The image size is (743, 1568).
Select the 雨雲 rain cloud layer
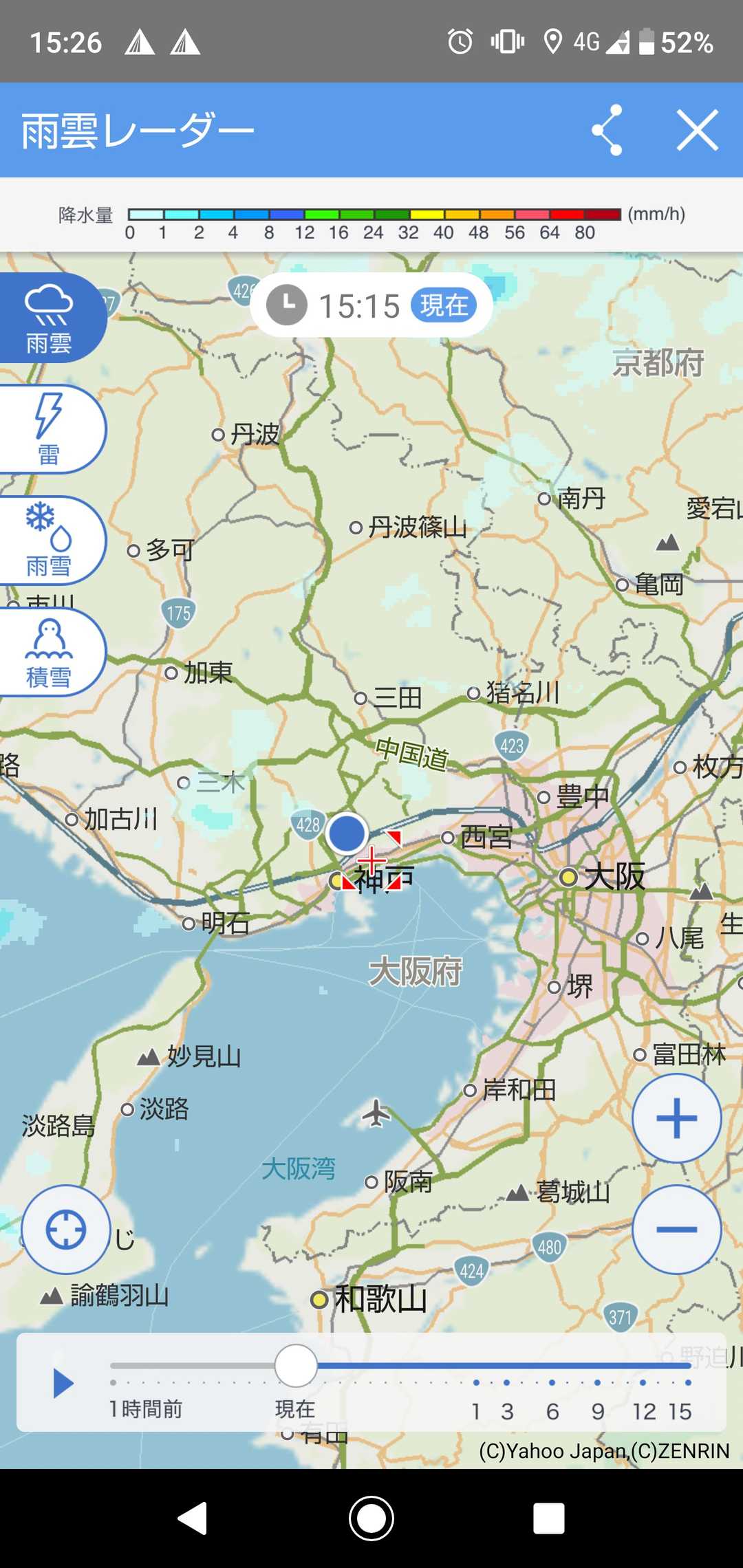click(50, 318)
